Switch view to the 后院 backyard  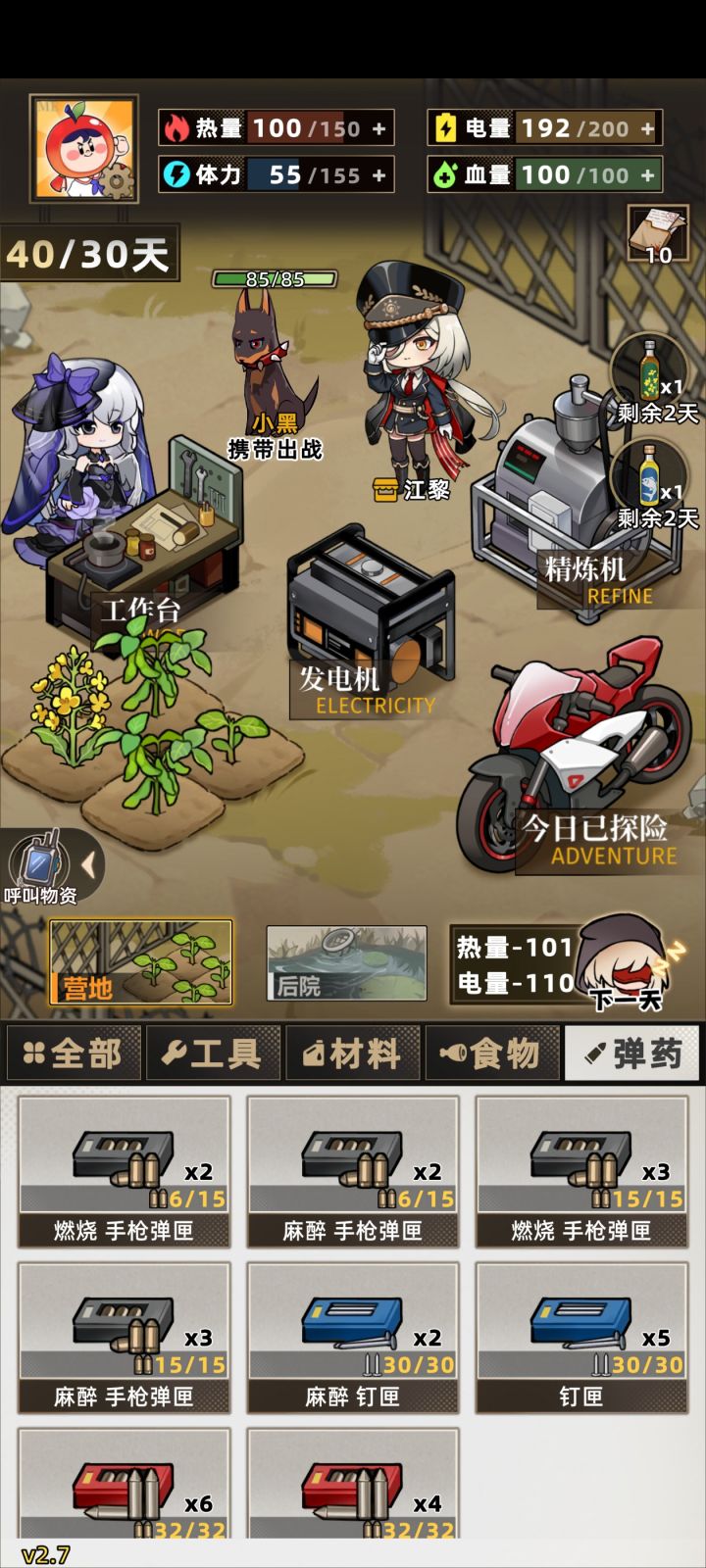tap(348, 963)
